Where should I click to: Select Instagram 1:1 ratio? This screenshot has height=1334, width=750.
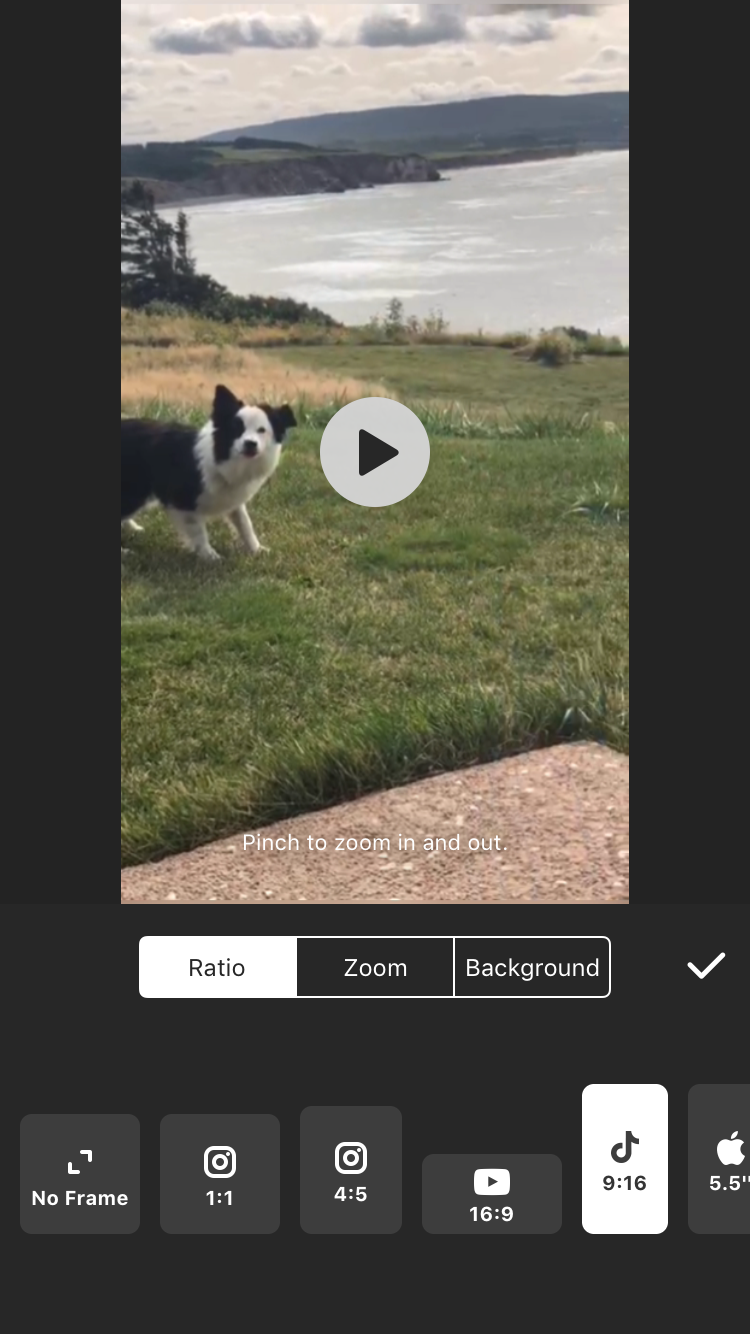220,1174
